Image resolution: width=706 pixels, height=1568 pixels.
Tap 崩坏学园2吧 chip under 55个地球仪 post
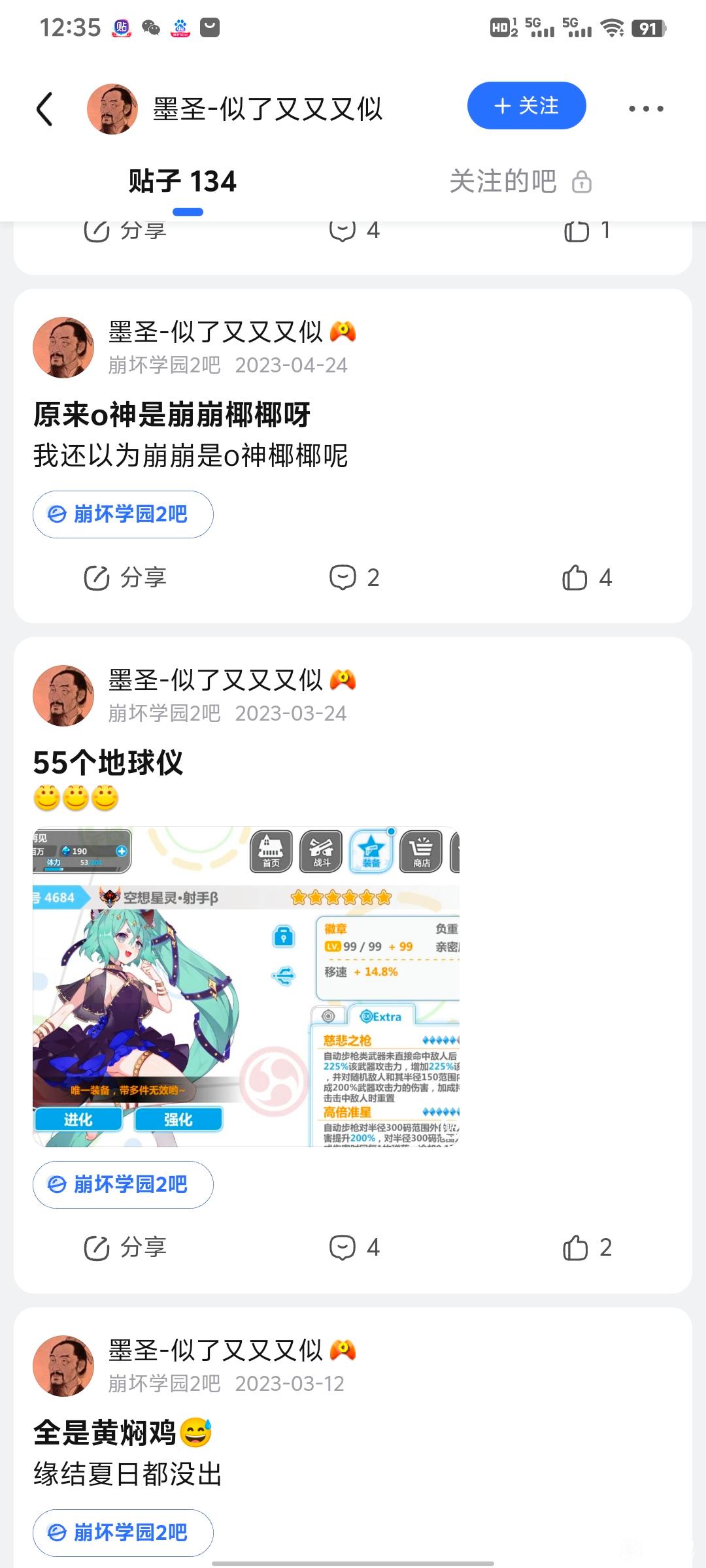coord(123,1184)
